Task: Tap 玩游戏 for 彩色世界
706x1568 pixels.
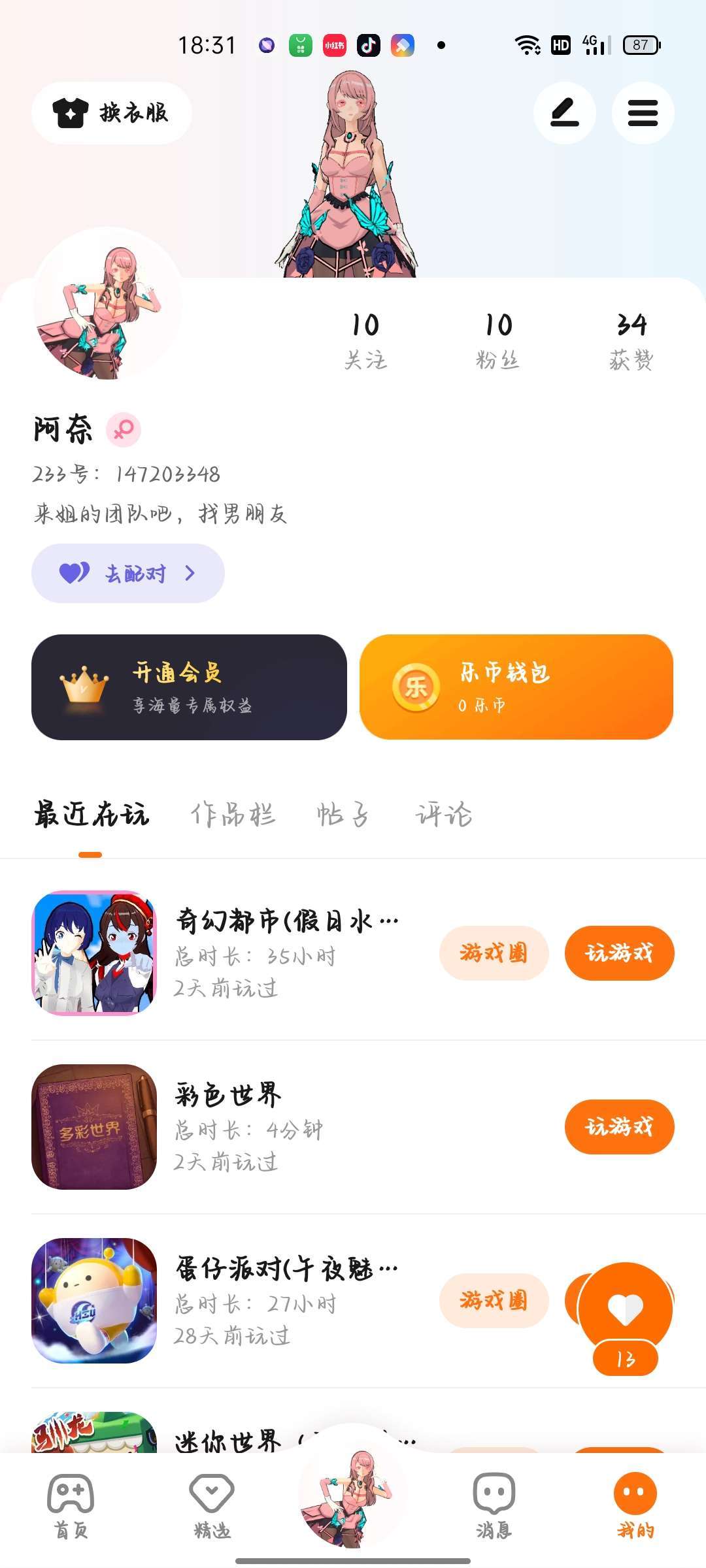Action: pos(619,1126)
